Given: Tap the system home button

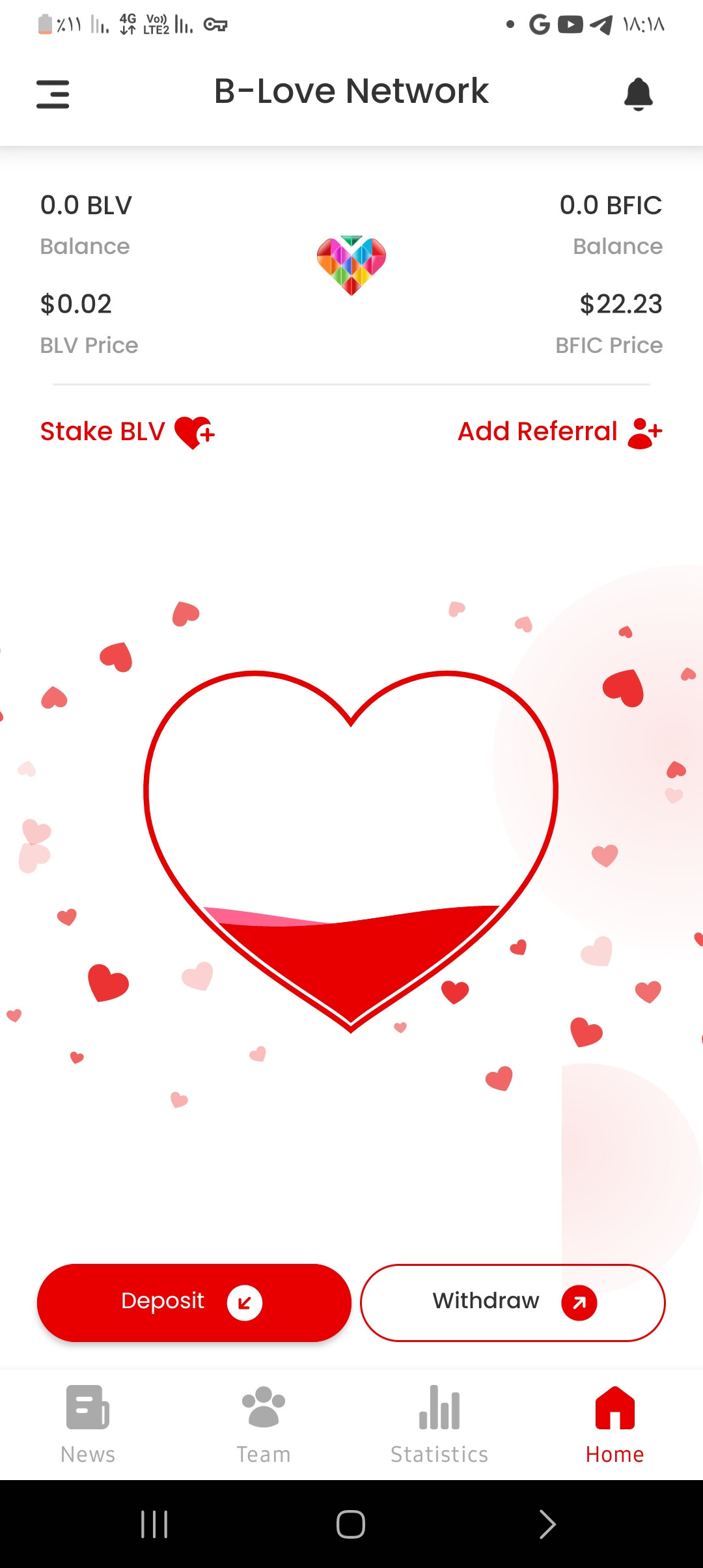Looking at the screenshot, I should (351, 1524).
